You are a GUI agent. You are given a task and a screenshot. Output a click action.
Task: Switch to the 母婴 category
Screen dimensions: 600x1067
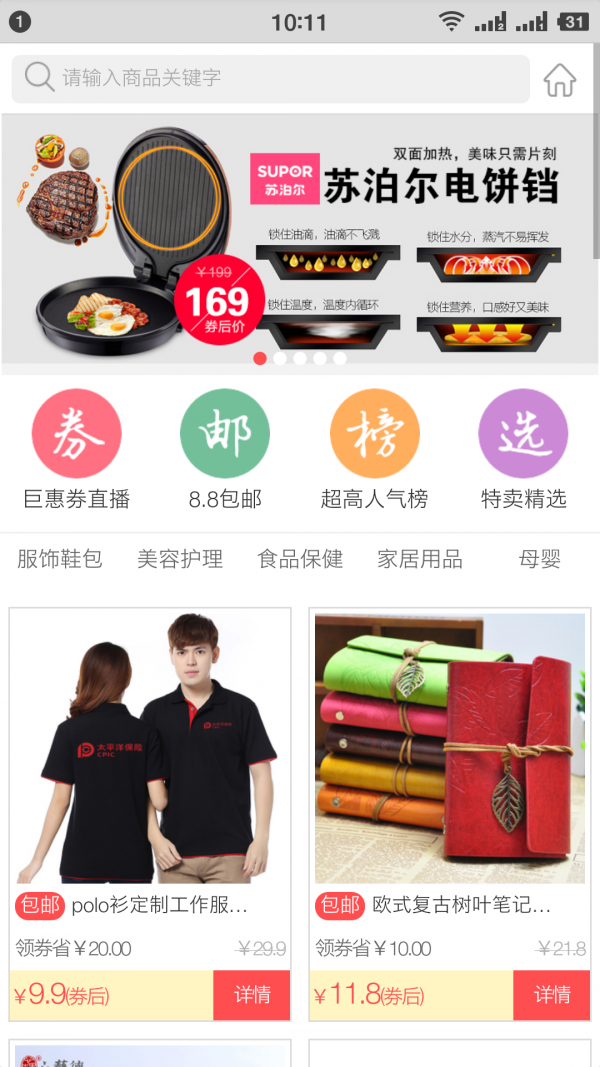click(540, 559)
